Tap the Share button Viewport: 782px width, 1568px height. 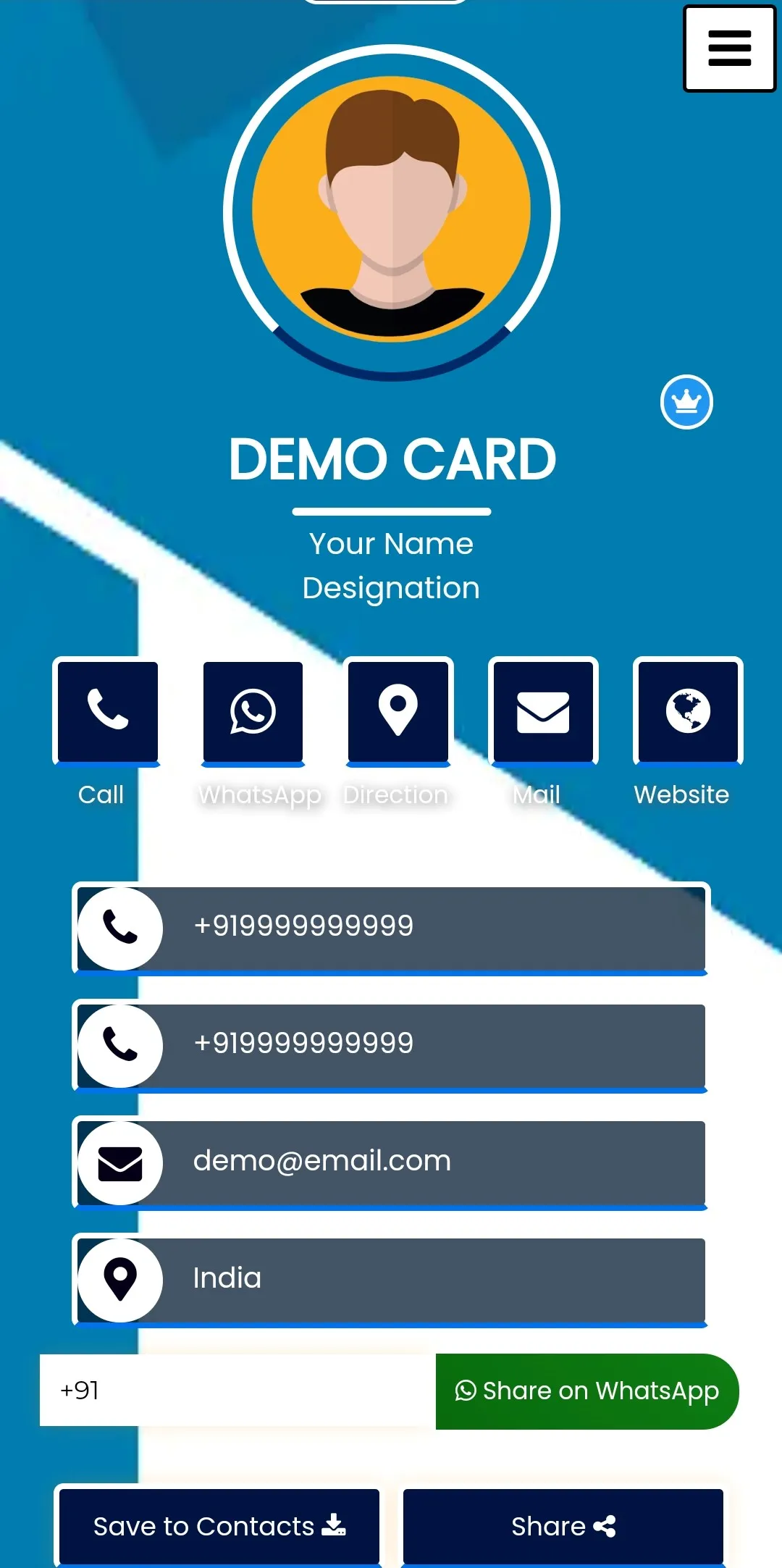coord(563,1526)
